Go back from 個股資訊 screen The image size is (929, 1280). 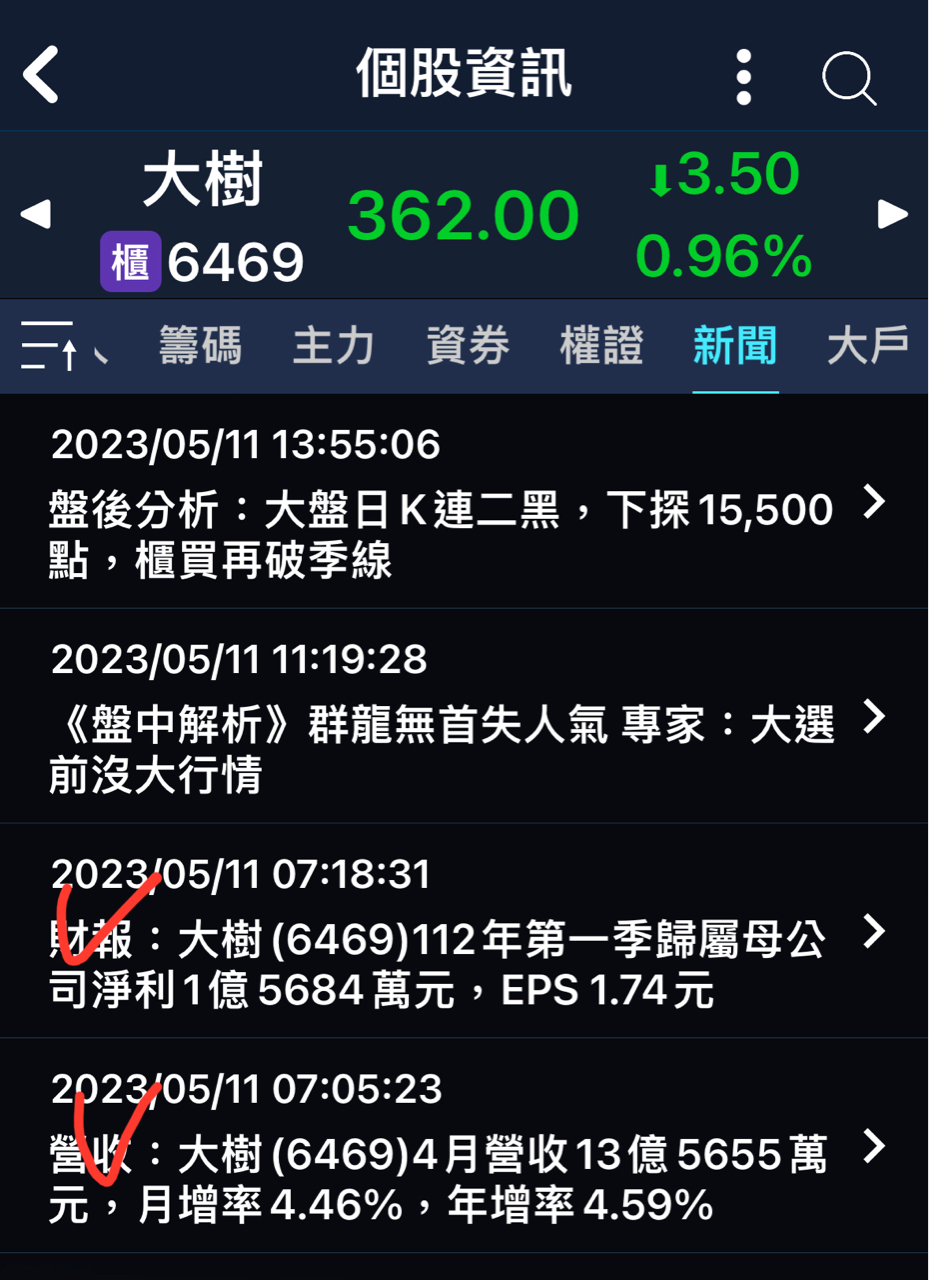coord(42,75)
